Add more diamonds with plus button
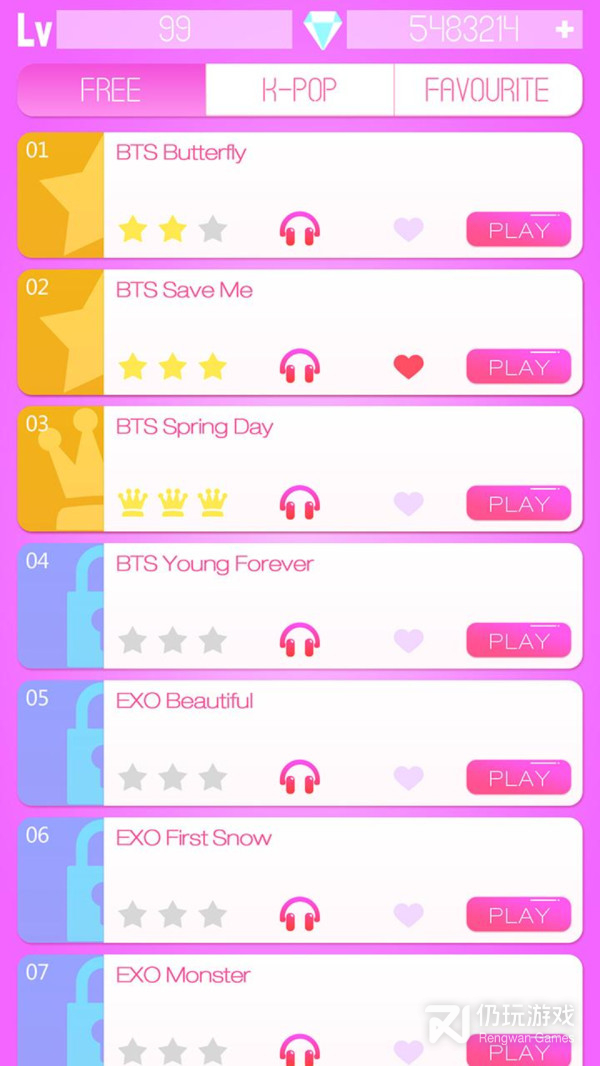Screen dimensions: 600x1066 click(565, 30)
